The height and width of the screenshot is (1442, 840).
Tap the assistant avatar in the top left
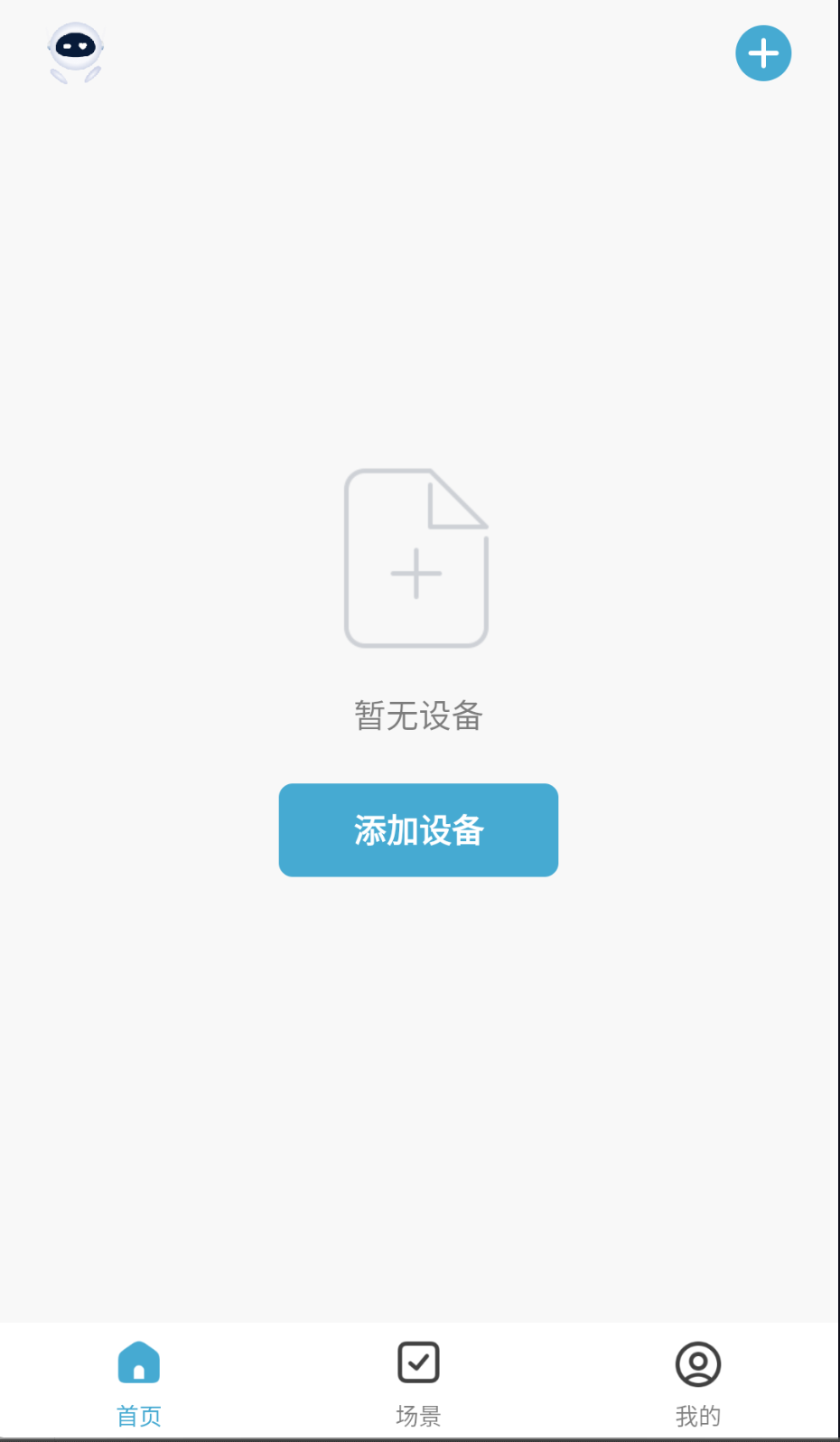[x=75, y=52]
